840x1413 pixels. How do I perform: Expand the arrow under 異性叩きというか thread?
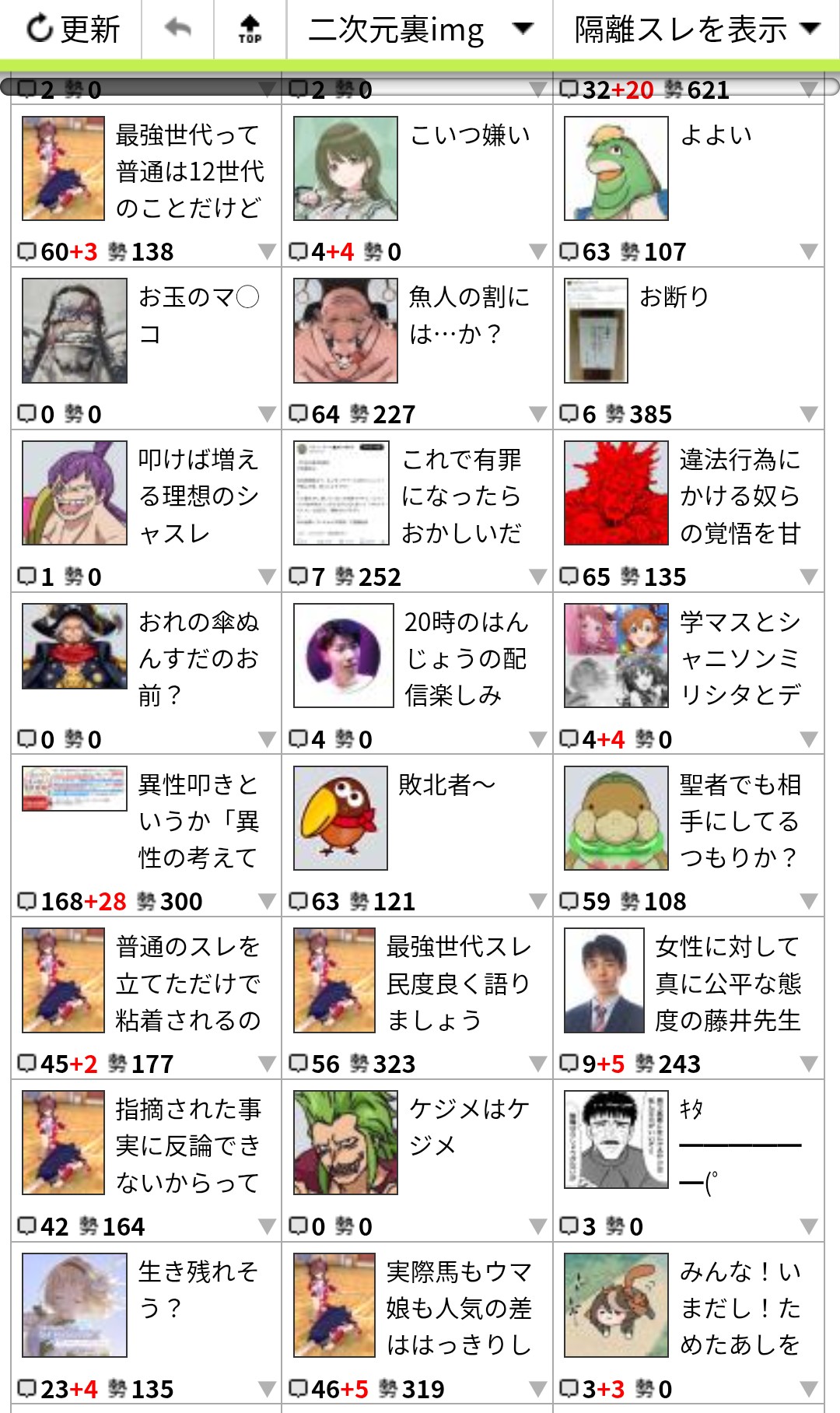point(267,902)
